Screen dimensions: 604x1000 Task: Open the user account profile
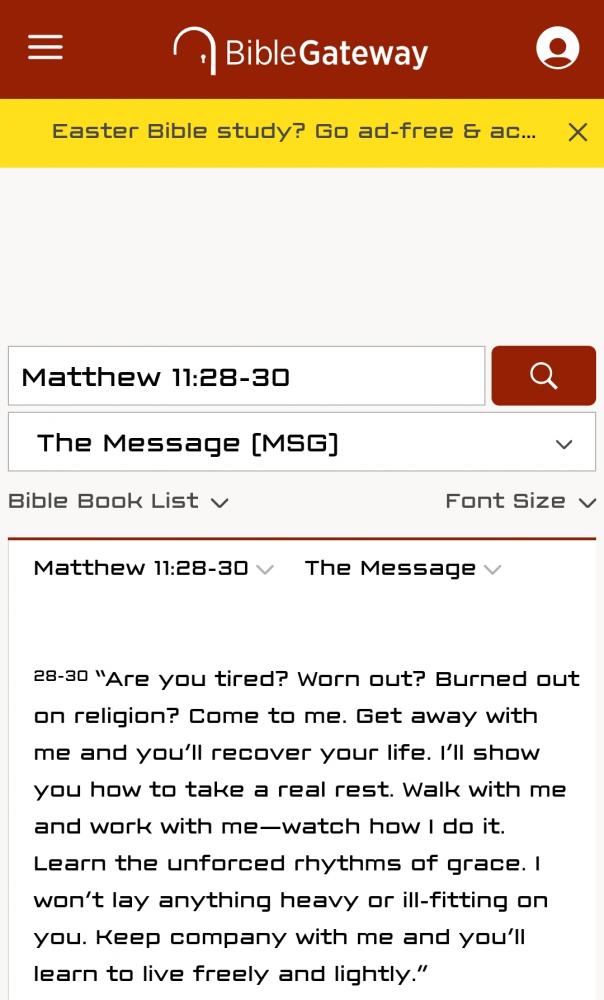click(x=557, y=48)
